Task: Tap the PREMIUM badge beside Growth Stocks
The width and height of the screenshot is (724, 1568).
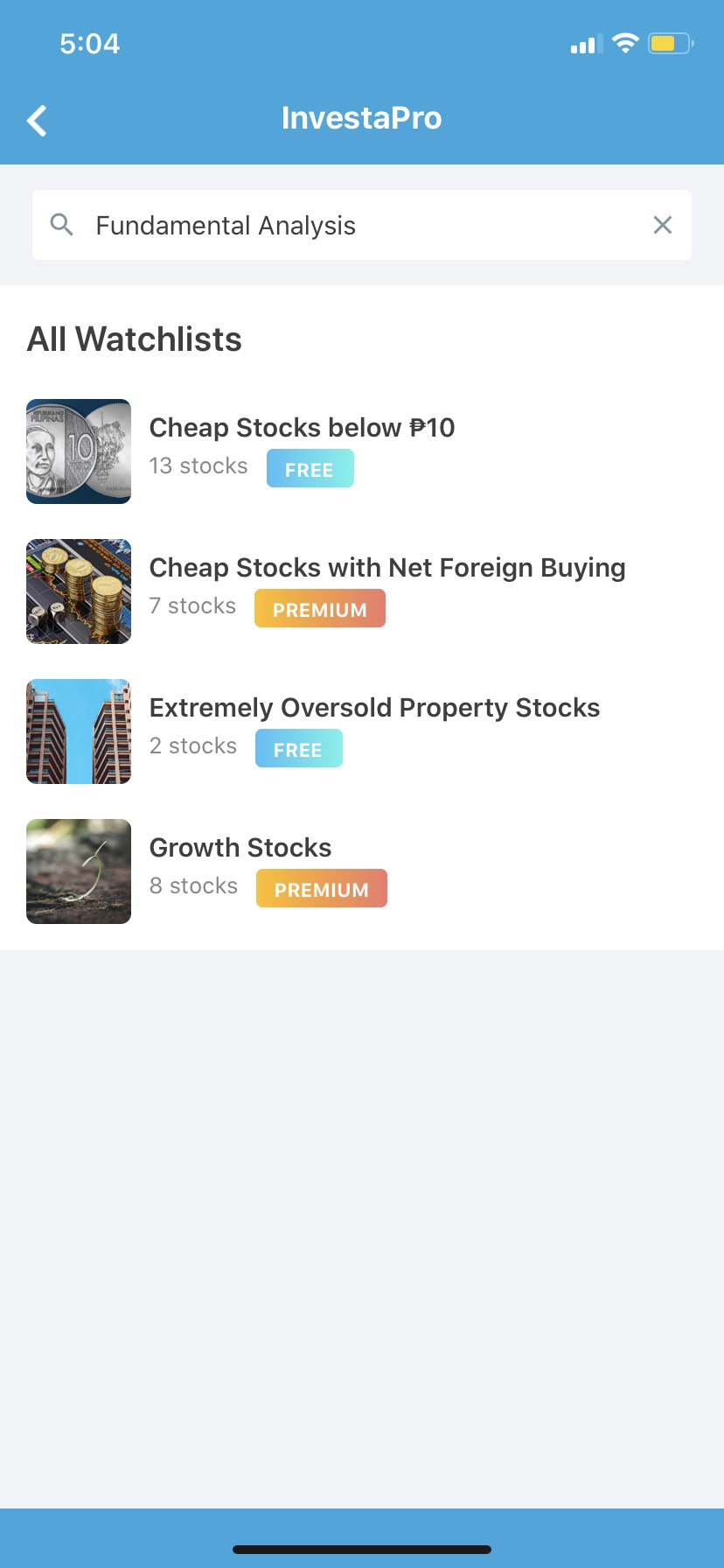Action: 321,888
